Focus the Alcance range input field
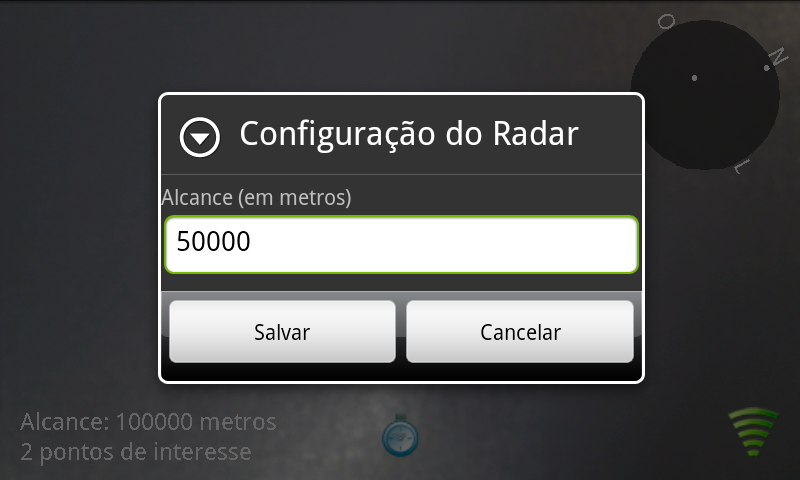The width and height of the screenshot is (800, 480). pyautogui.click(x=401, y=244)
